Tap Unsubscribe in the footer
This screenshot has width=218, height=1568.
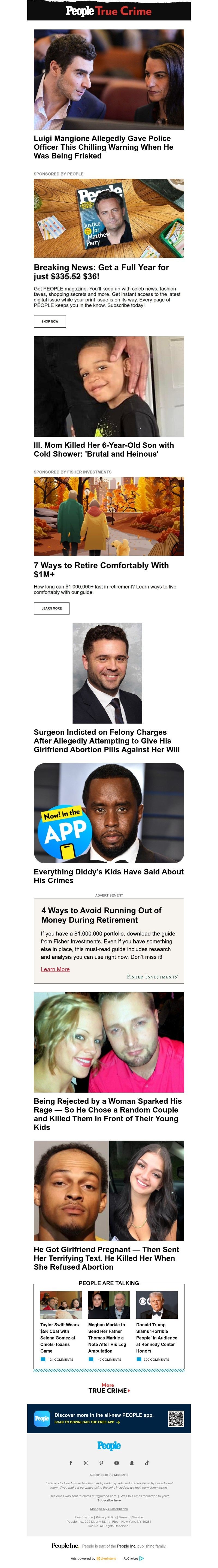pos(83,1518)
